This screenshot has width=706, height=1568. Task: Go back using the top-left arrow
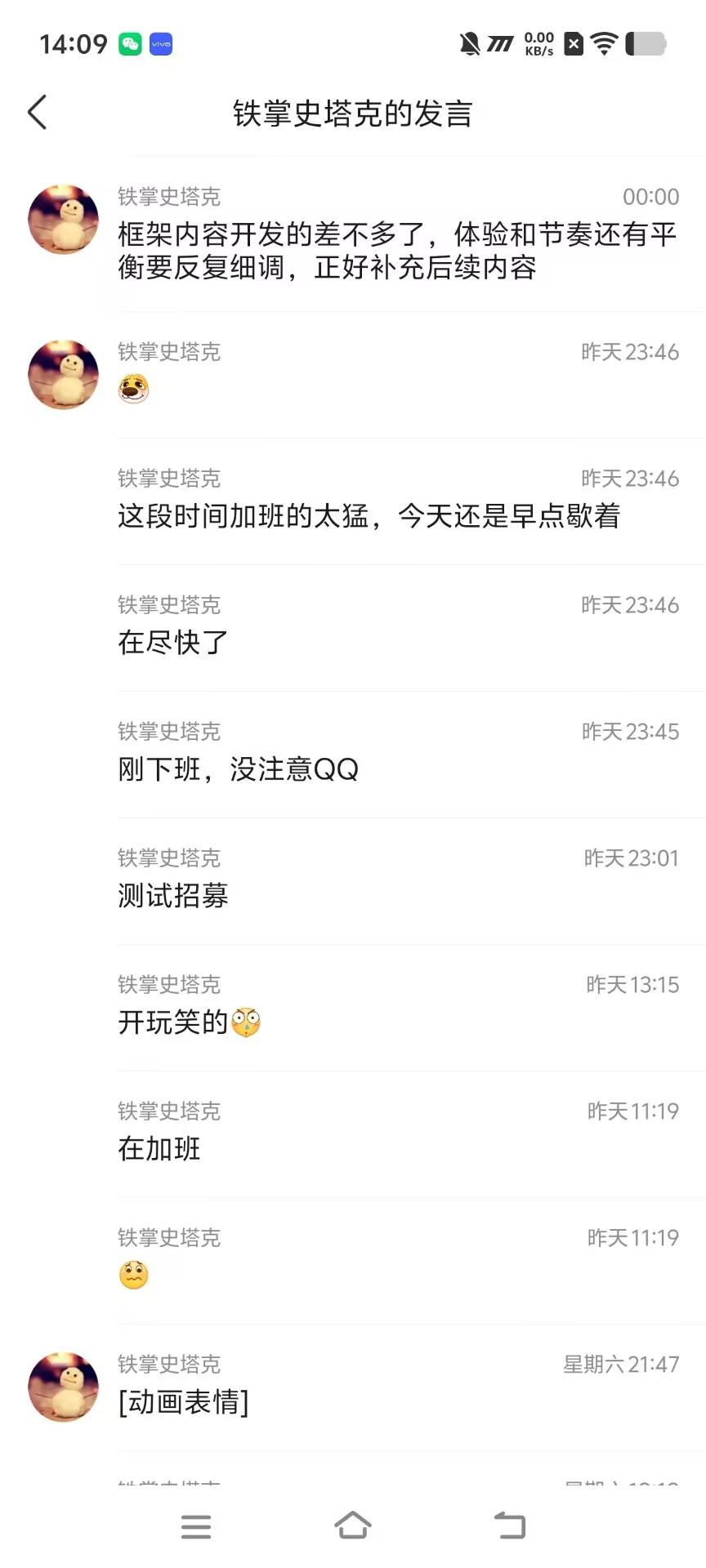pos(38,113)
